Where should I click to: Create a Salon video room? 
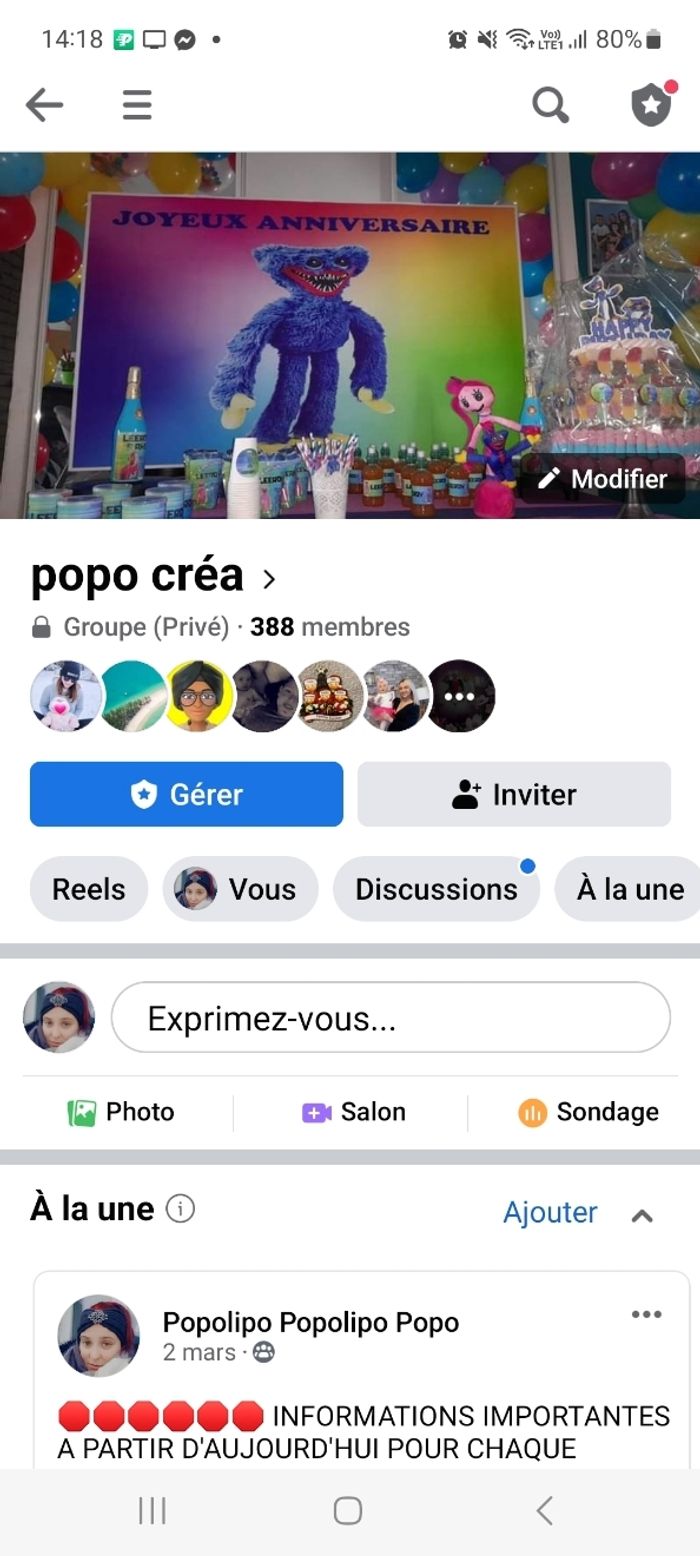pyautogui.click(x=353, y=1112)
